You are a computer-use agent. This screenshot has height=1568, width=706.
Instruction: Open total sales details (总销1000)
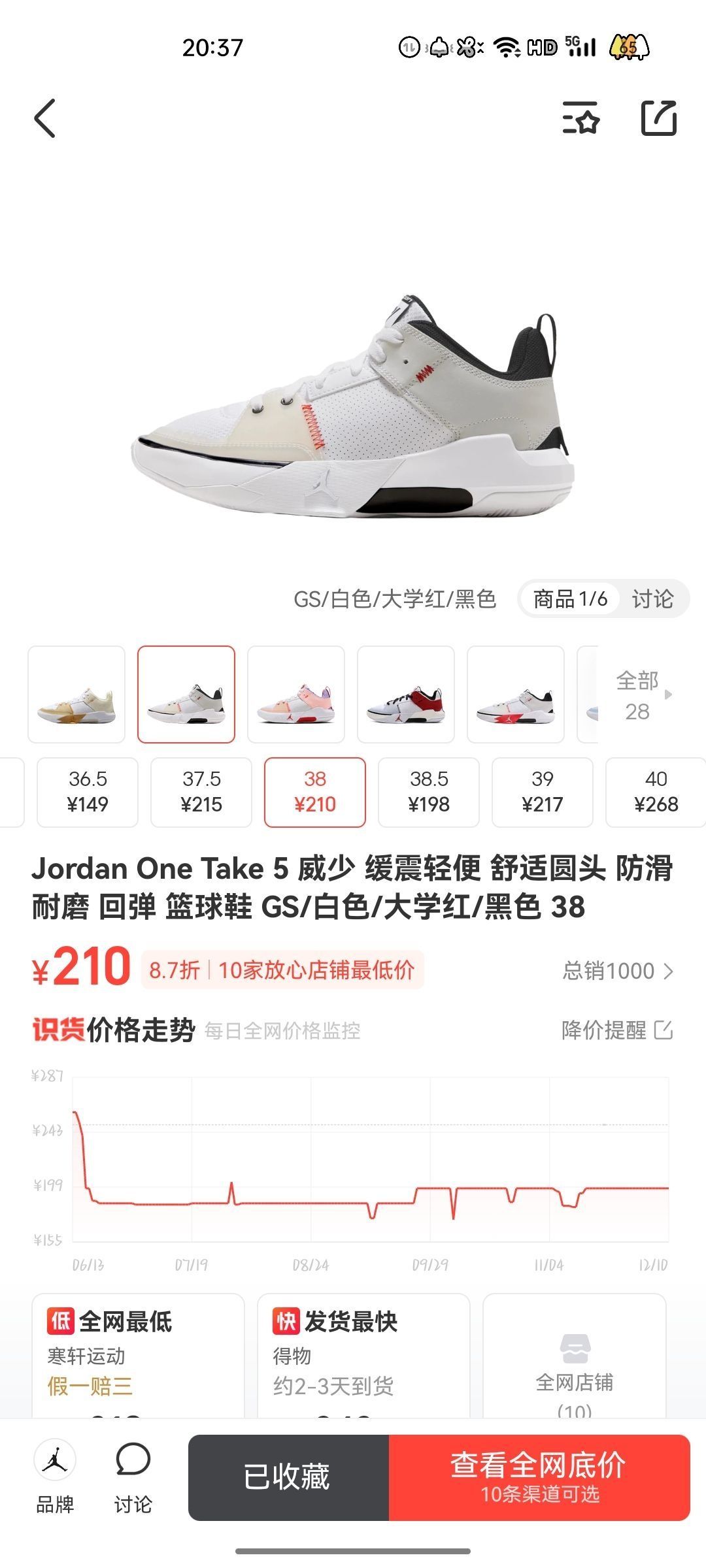pos(617,971)
